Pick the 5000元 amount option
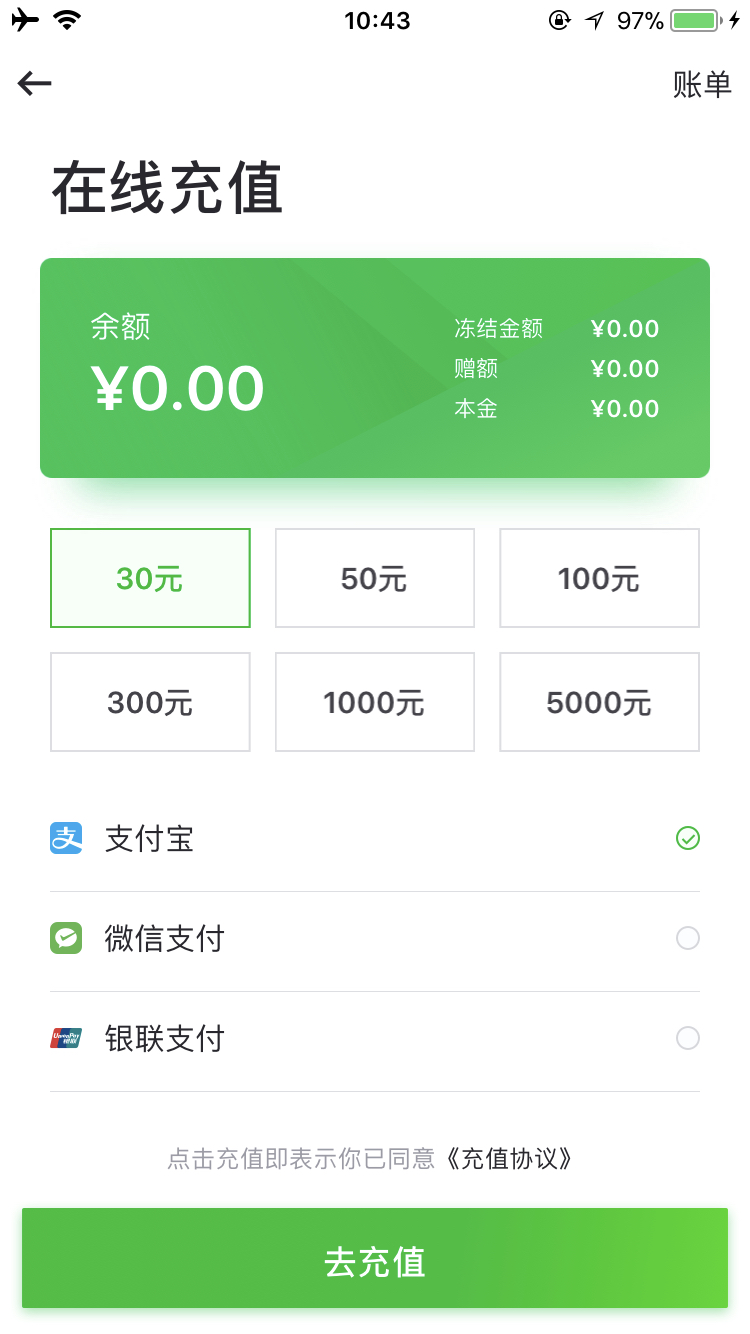The image size is (750, 1334). (x=599, y=702)
